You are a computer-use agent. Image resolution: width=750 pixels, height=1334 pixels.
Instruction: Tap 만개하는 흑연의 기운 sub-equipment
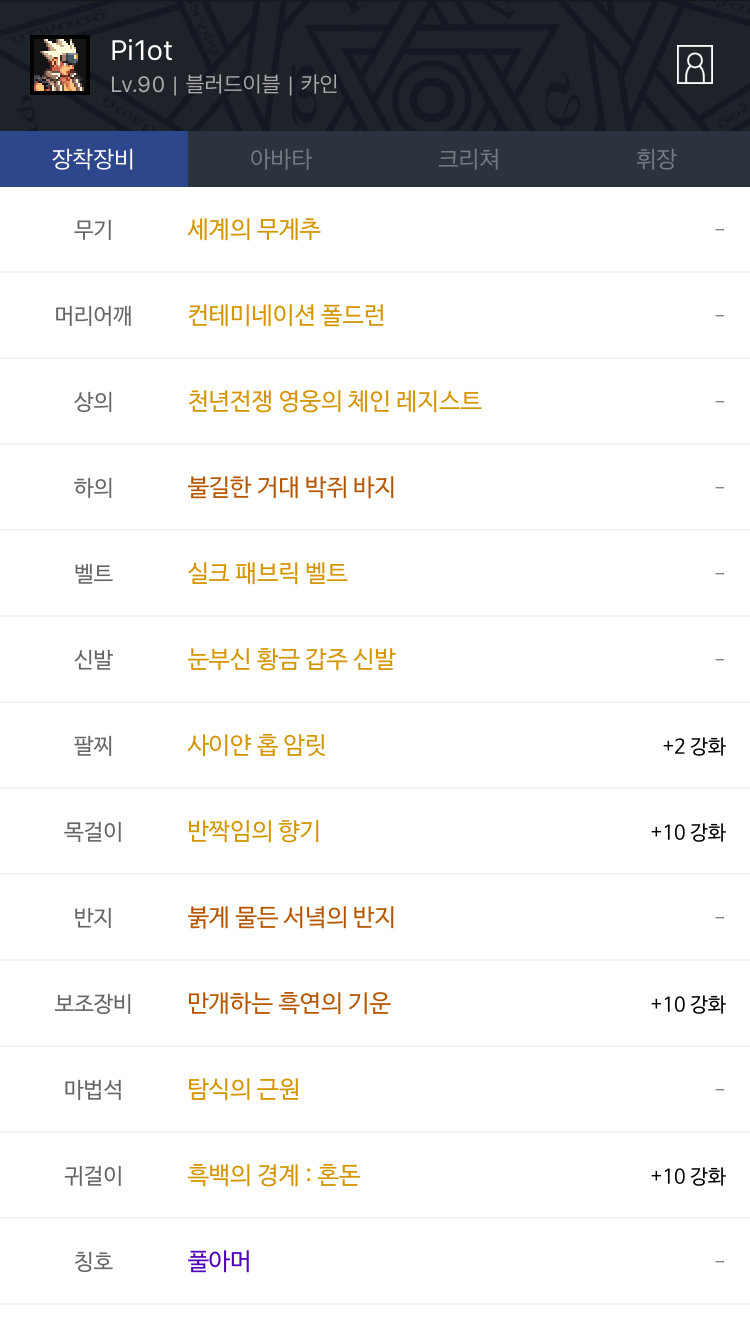375,1004
